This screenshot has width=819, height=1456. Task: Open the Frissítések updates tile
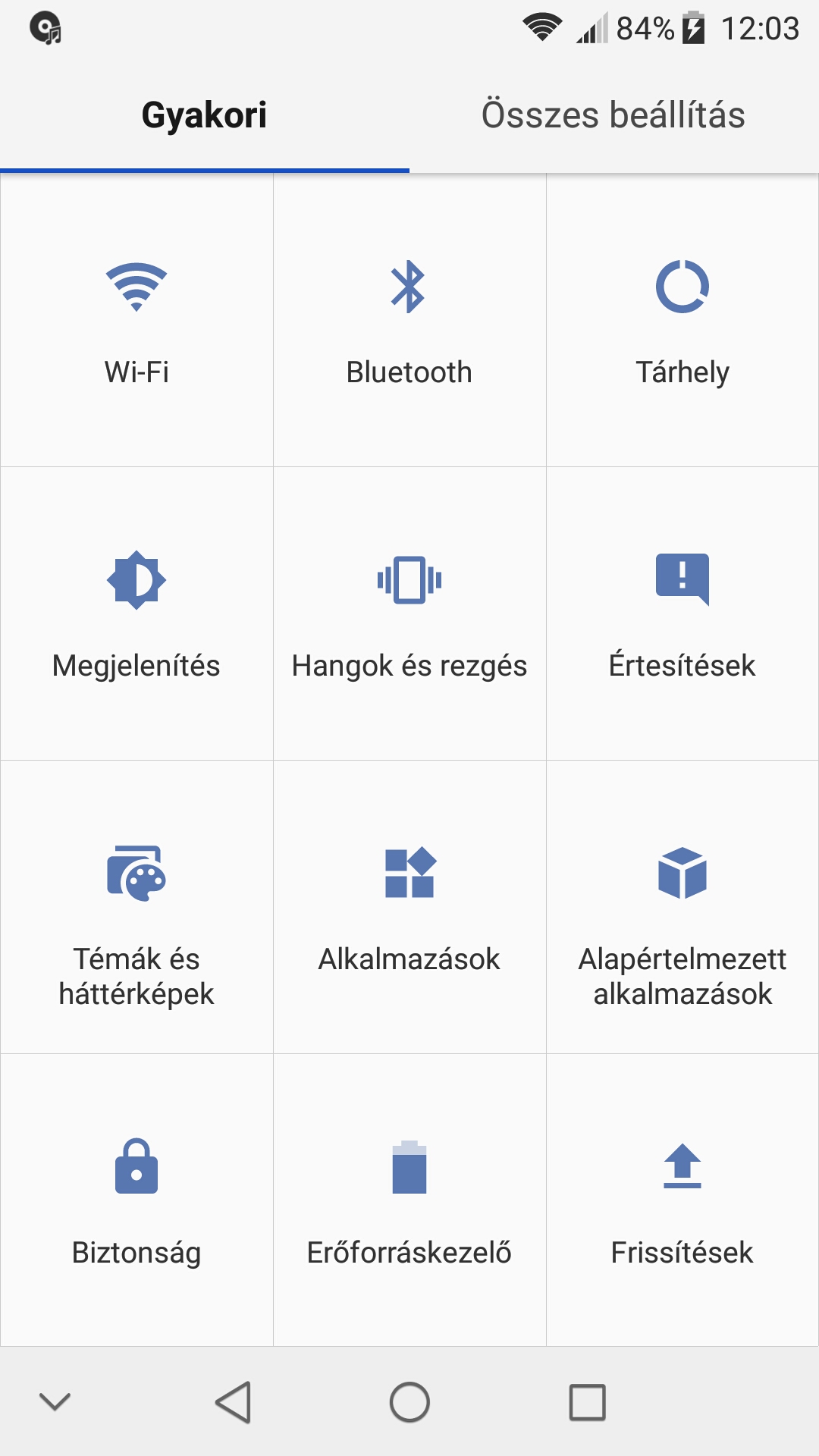click(x=682, y=1200)
